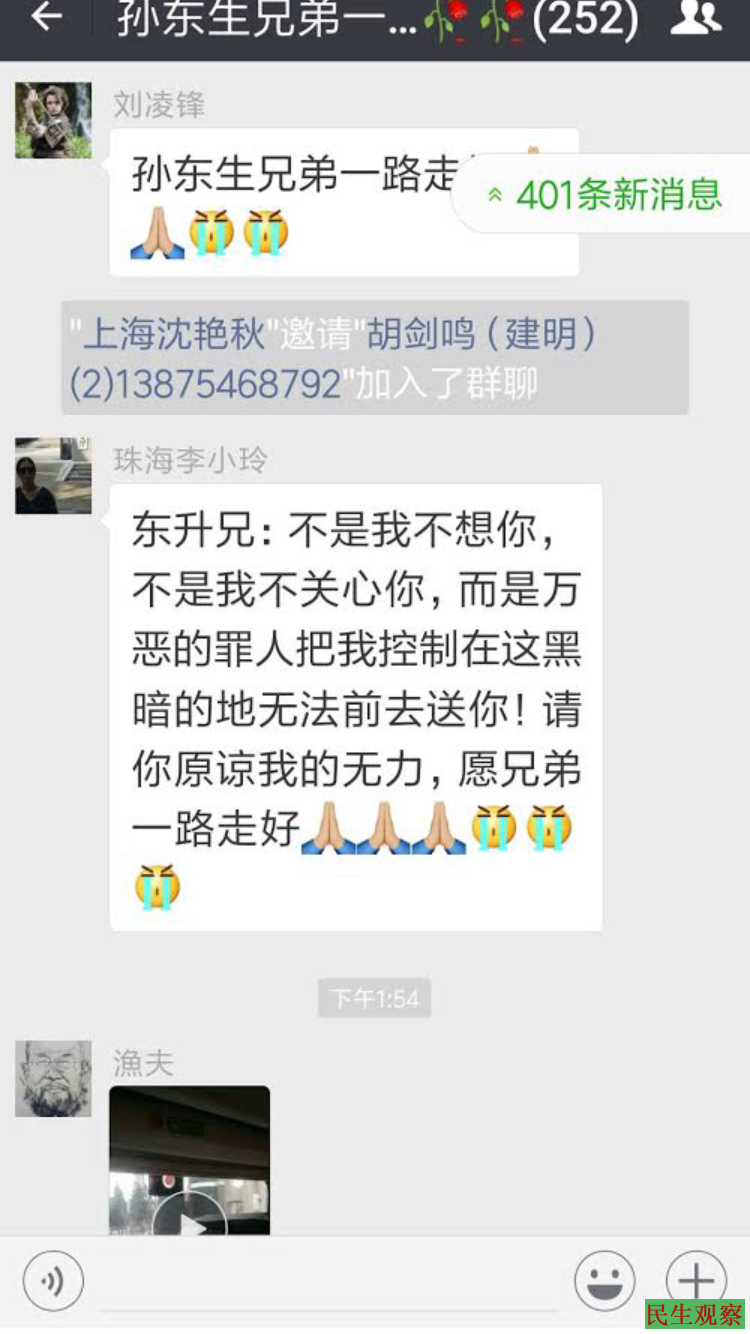Viewport: 750px width, 1334px height.
Task: Open the emoji picker
Action: [604, 1282]
